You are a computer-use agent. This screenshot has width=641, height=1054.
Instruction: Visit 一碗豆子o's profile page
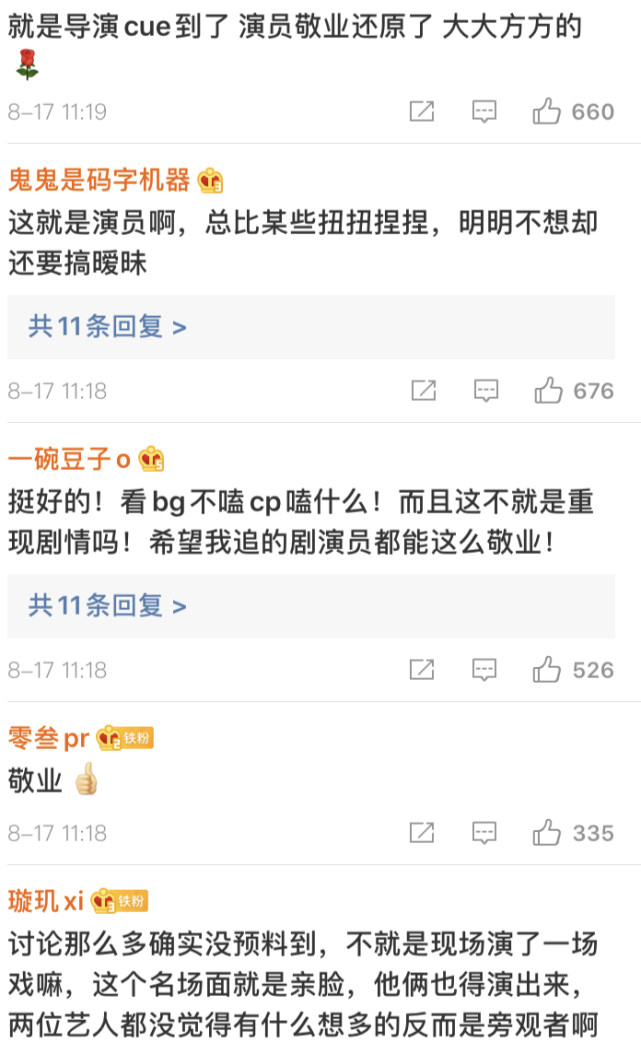click(70, 459)
